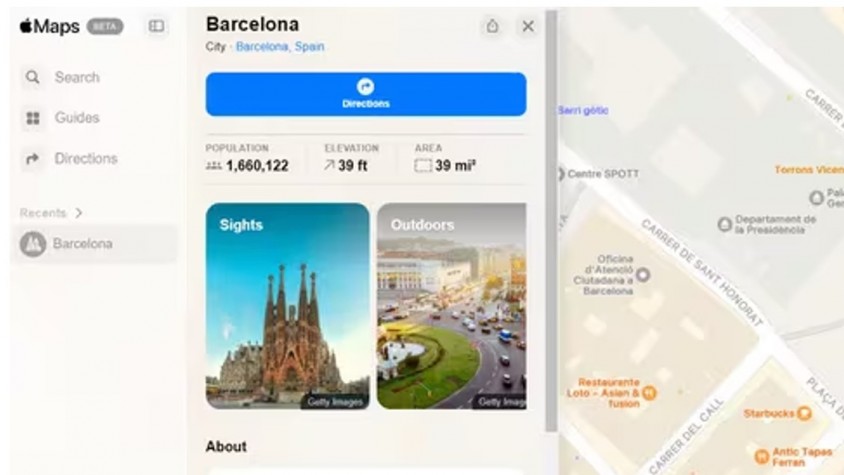The height and width of the screenshot is (475, 844).
Task: Select Starbucks on the map
Action: (x=803, y=413)
